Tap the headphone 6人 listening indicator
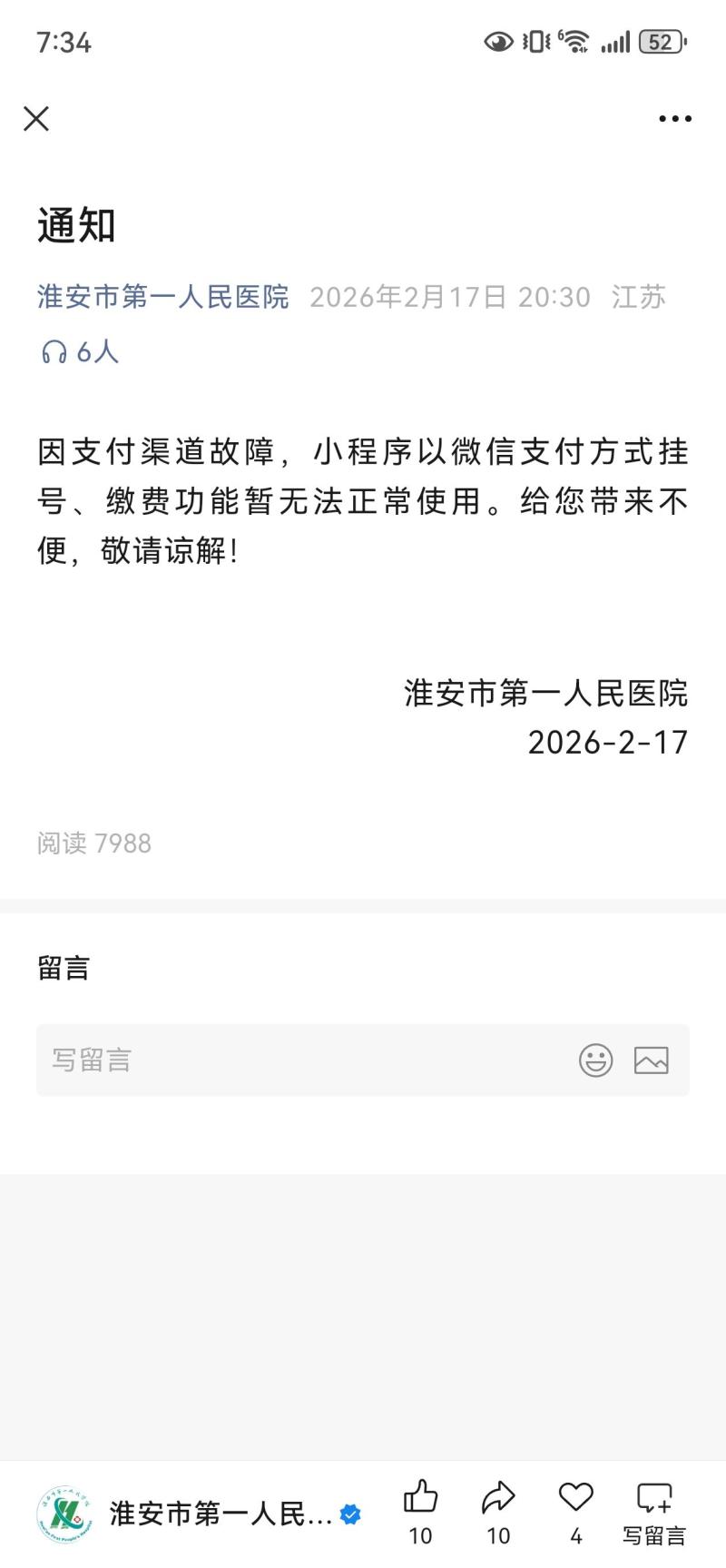 click(80, 351)
